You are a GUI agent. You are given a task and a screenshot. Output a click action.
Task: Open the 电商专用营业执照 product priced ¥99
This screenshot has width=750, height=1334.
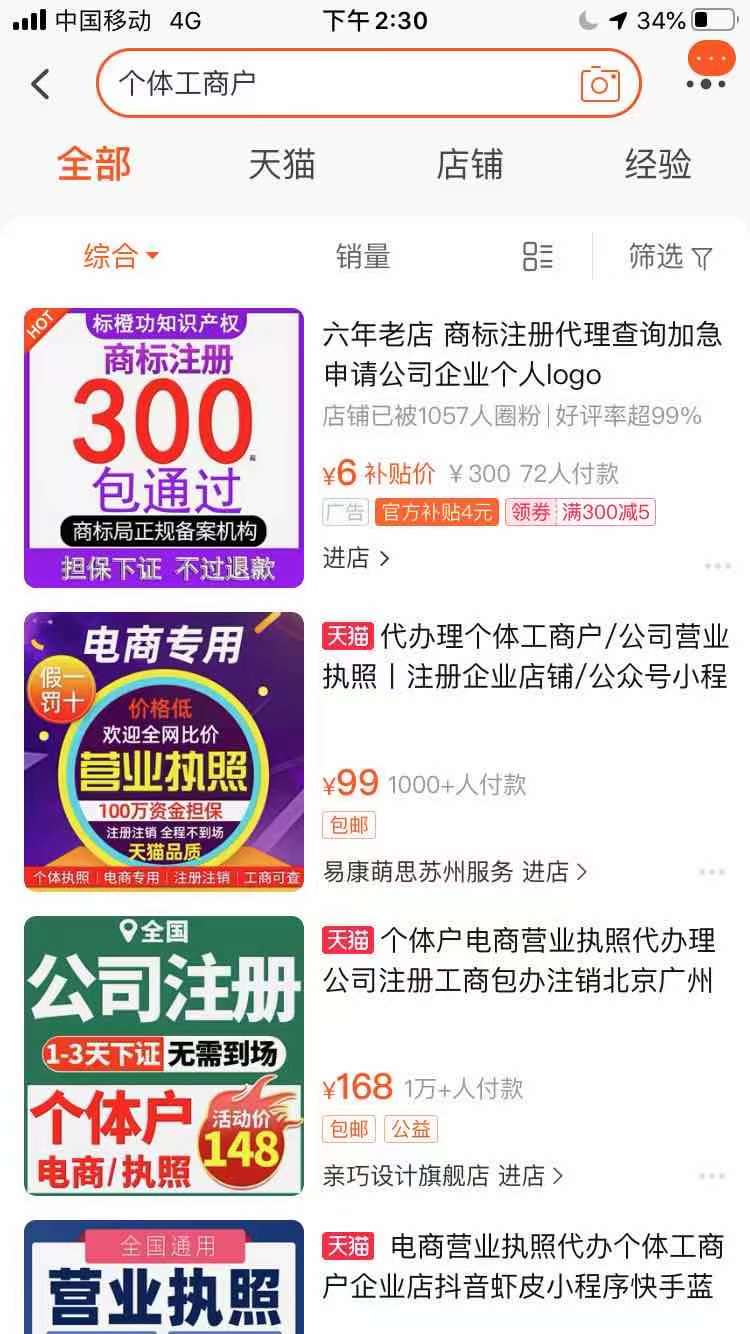[164, 751]
